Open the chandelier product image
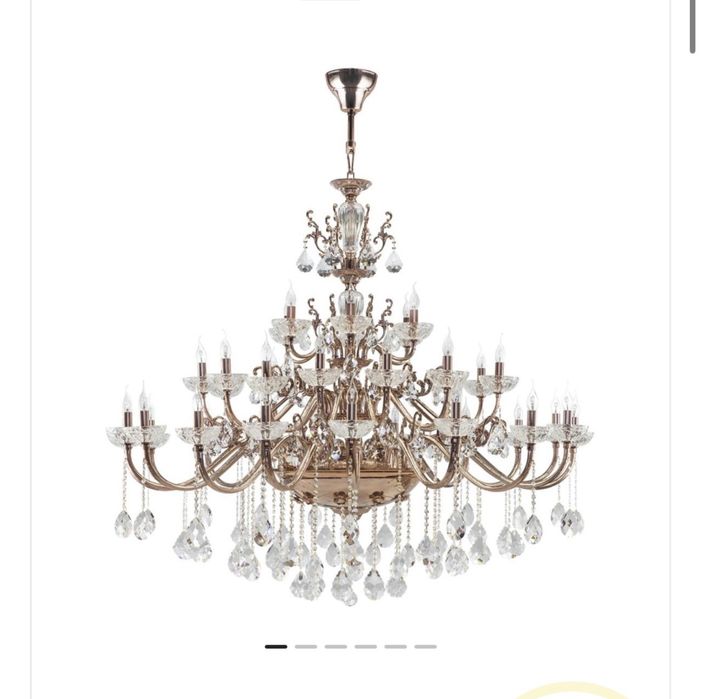The height and width of the screenshot is (699, 701). click(350, 340)
